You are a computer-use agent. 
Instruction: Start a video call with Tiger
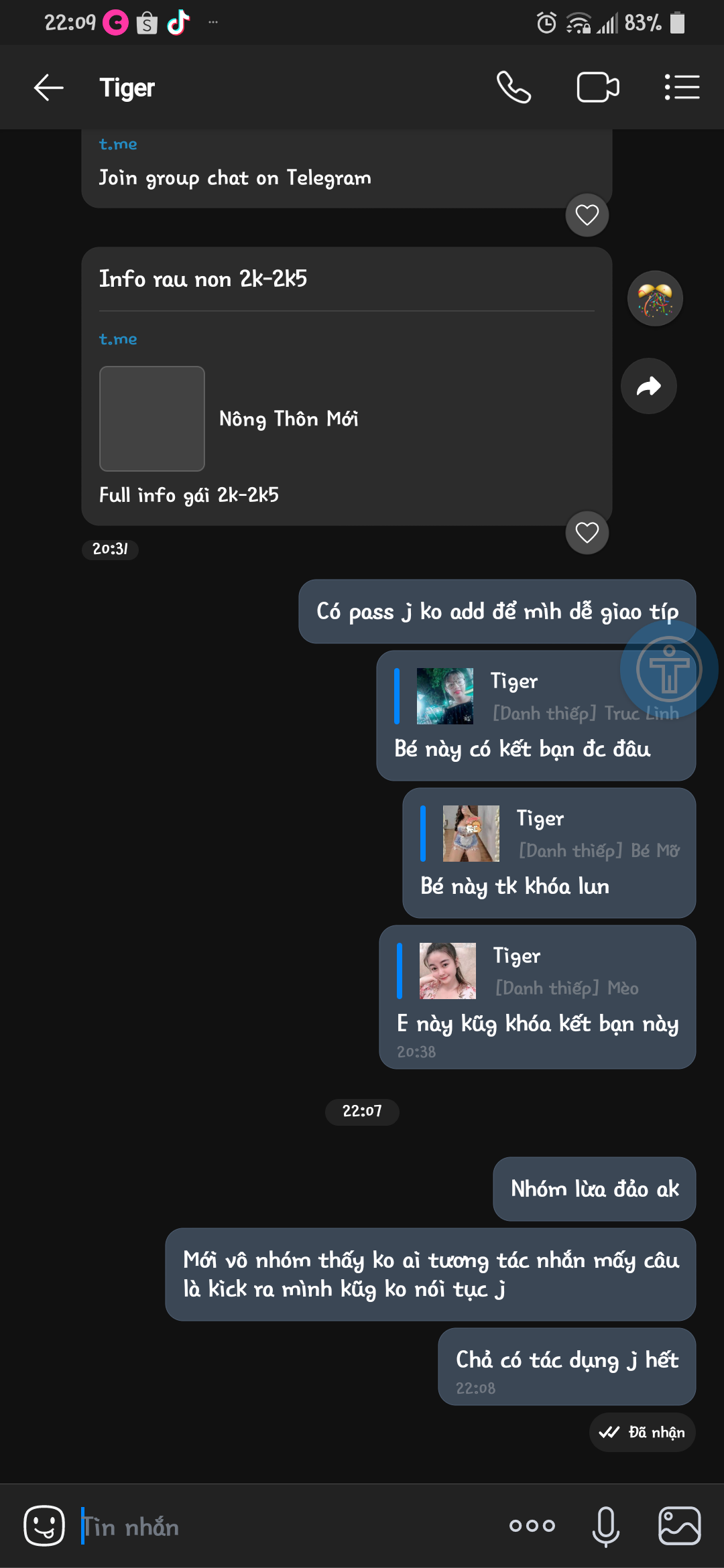click(x=597, y=88)
